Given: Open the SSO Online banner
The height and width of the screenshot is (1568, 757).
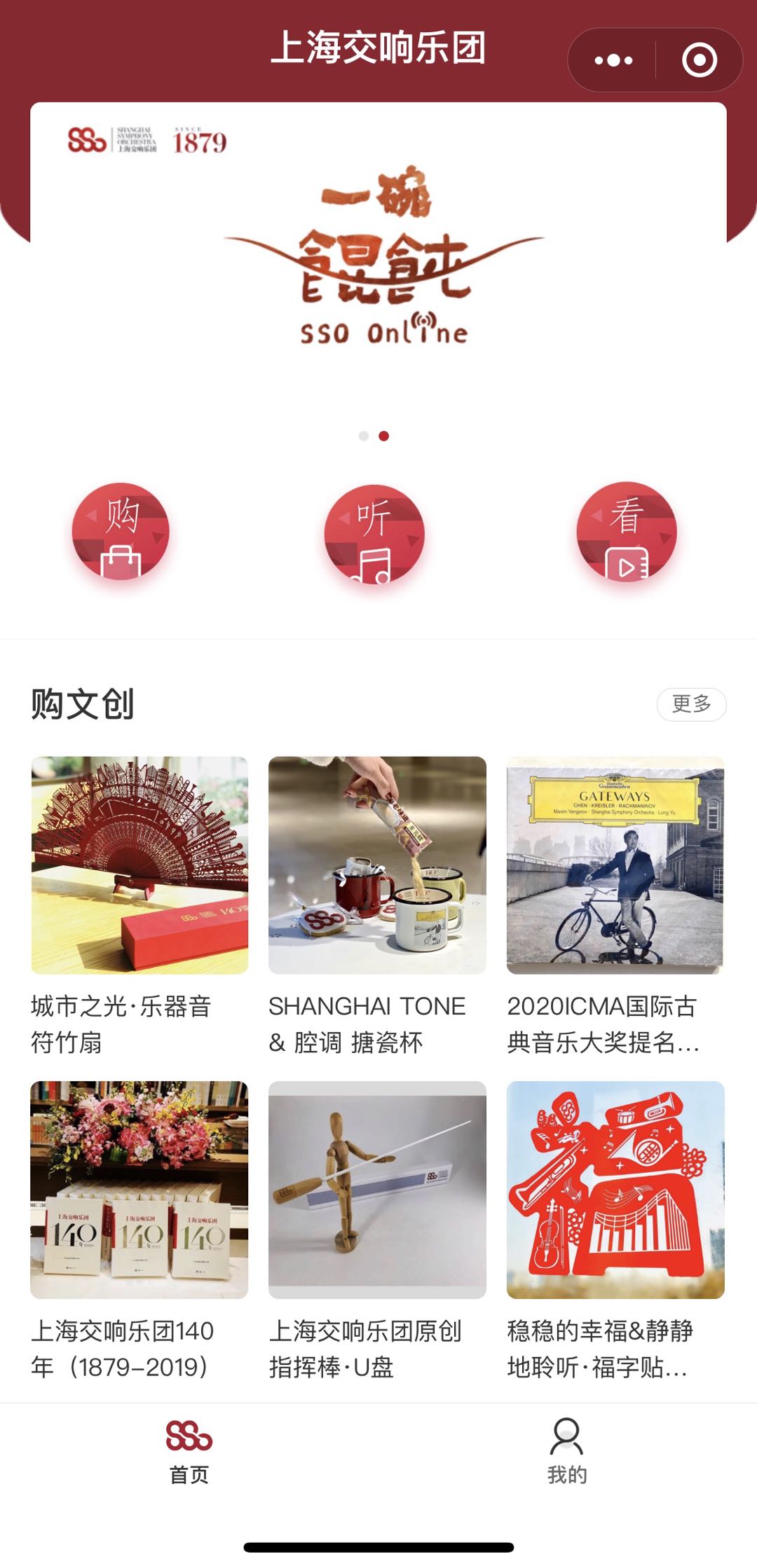Looking at the screenshot, I should point(378,259).
